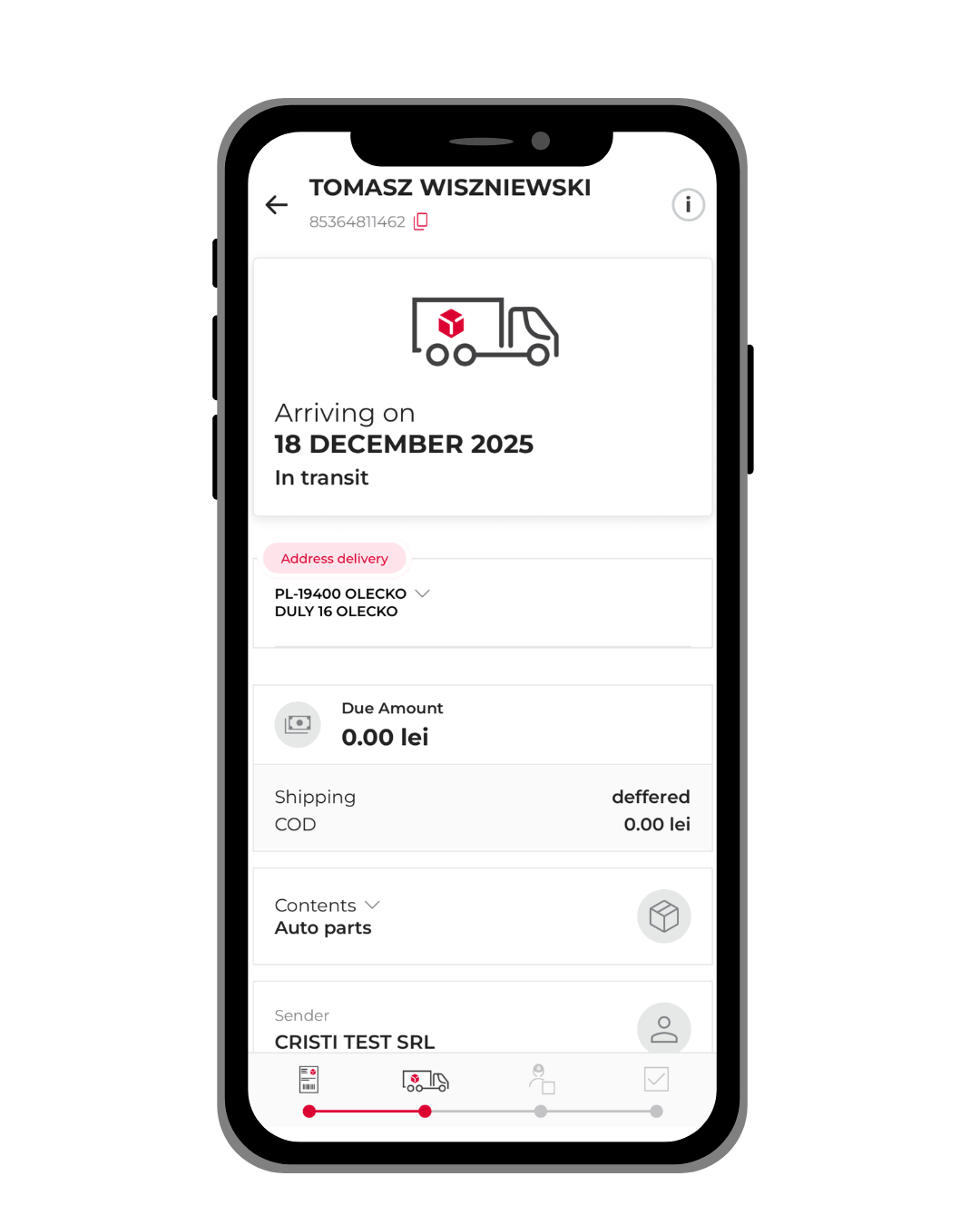Expand the Contents section
The height and width of the screenshot is (1225, 980).
click(372, 906)
